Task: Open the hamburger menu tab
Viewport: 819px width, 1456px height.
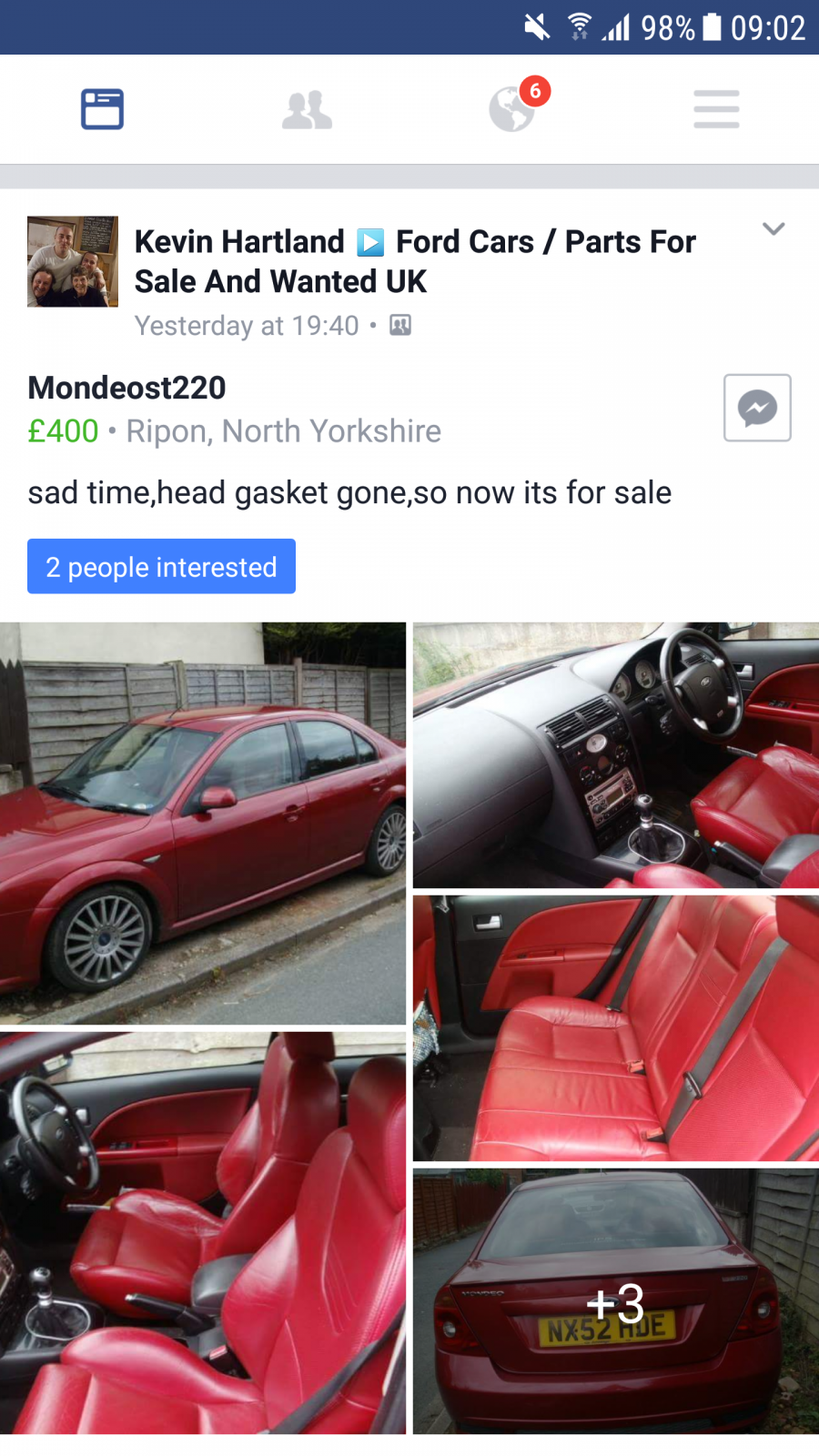Action: [716, 109]
